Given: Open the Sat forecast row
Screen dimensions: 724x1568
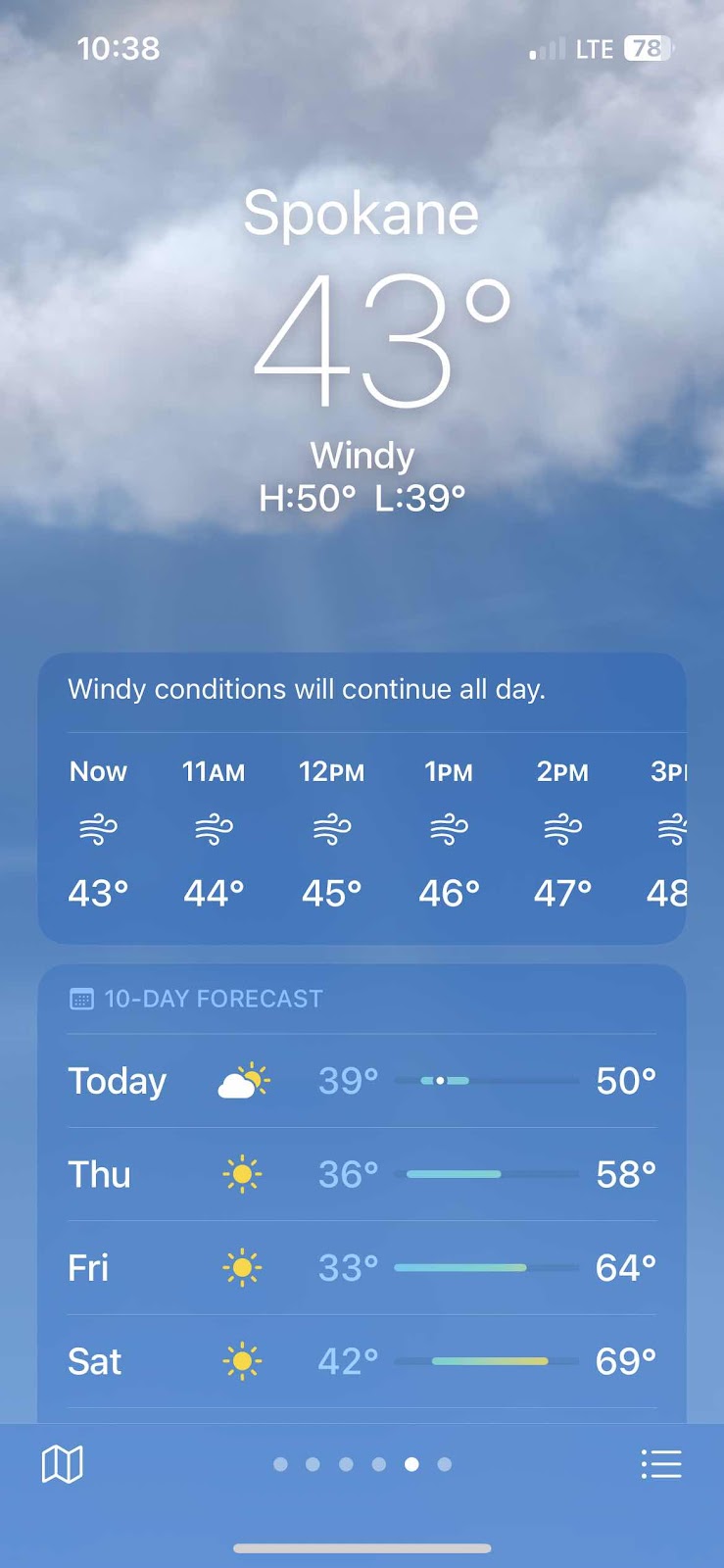Looking at the screenshot, I should click(x=362, y=1361).
